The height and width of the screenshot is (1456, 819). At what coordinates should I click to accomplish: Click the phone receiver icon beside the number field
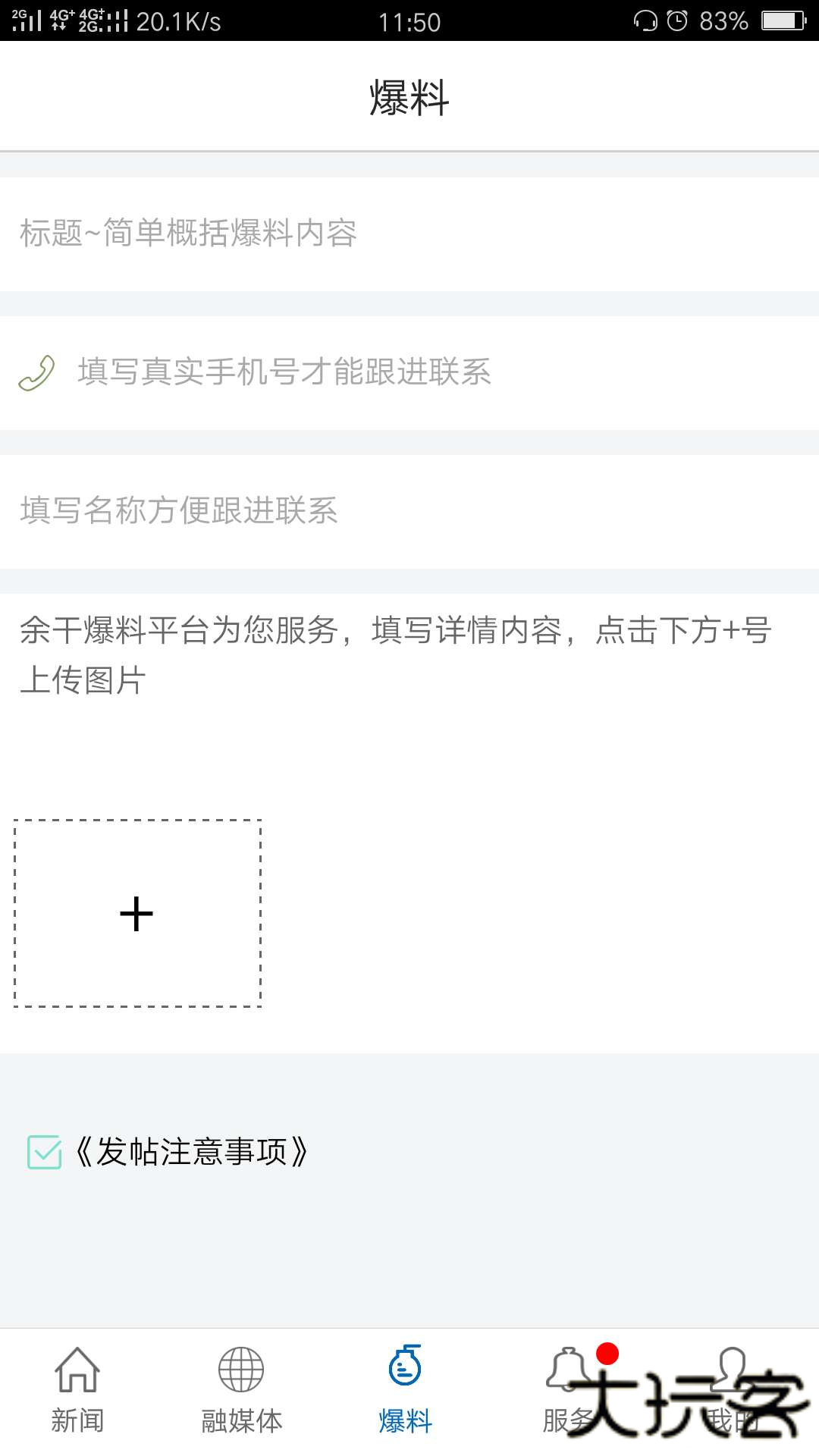[x=39, y=372]
